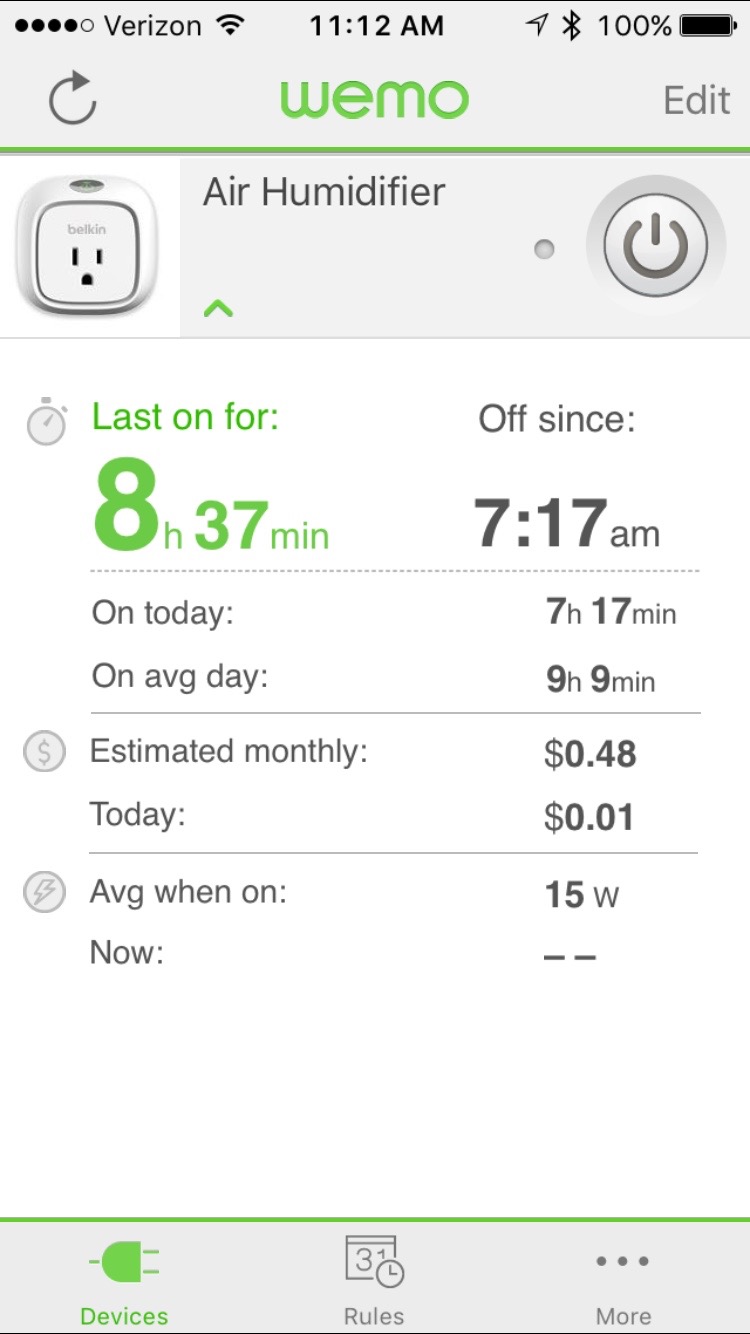This screenshot has height=1334, width=750.
Task: Tap Edit in the top bar
Action: [x=696, y=100]
